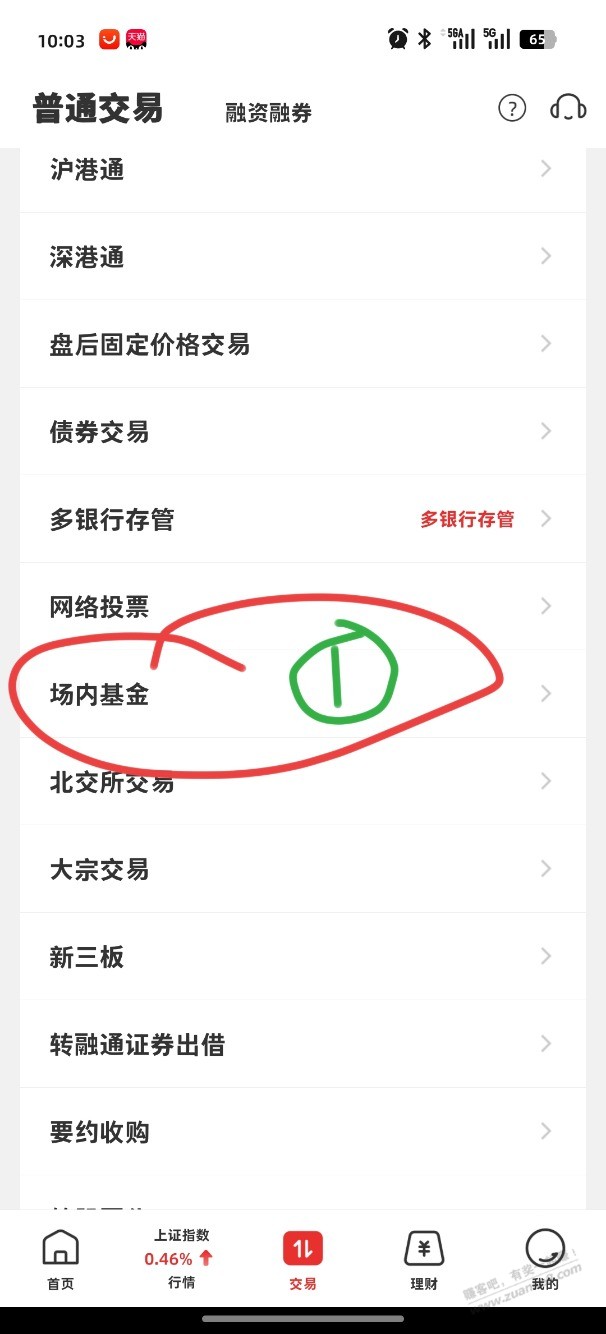Select 盘后固定价格交易
Screen dimensions: 606x1334
click(300, 345)
